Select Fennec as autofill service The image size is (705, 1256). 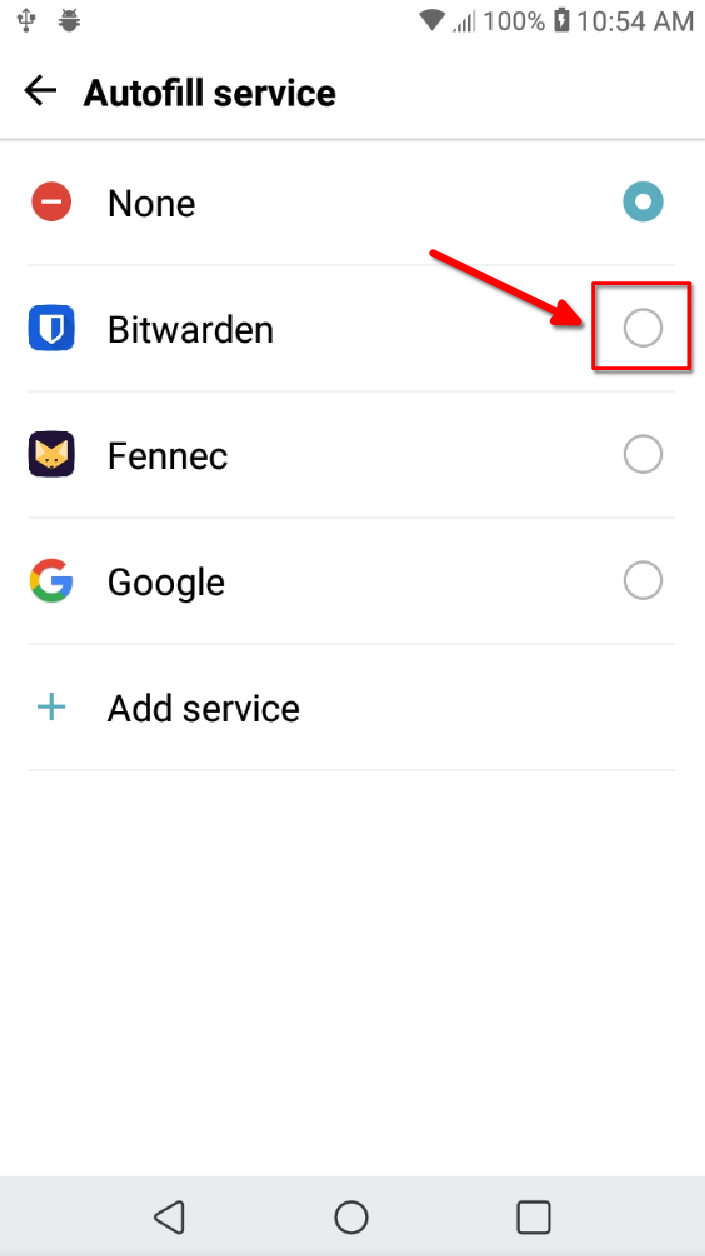point(352,455)
